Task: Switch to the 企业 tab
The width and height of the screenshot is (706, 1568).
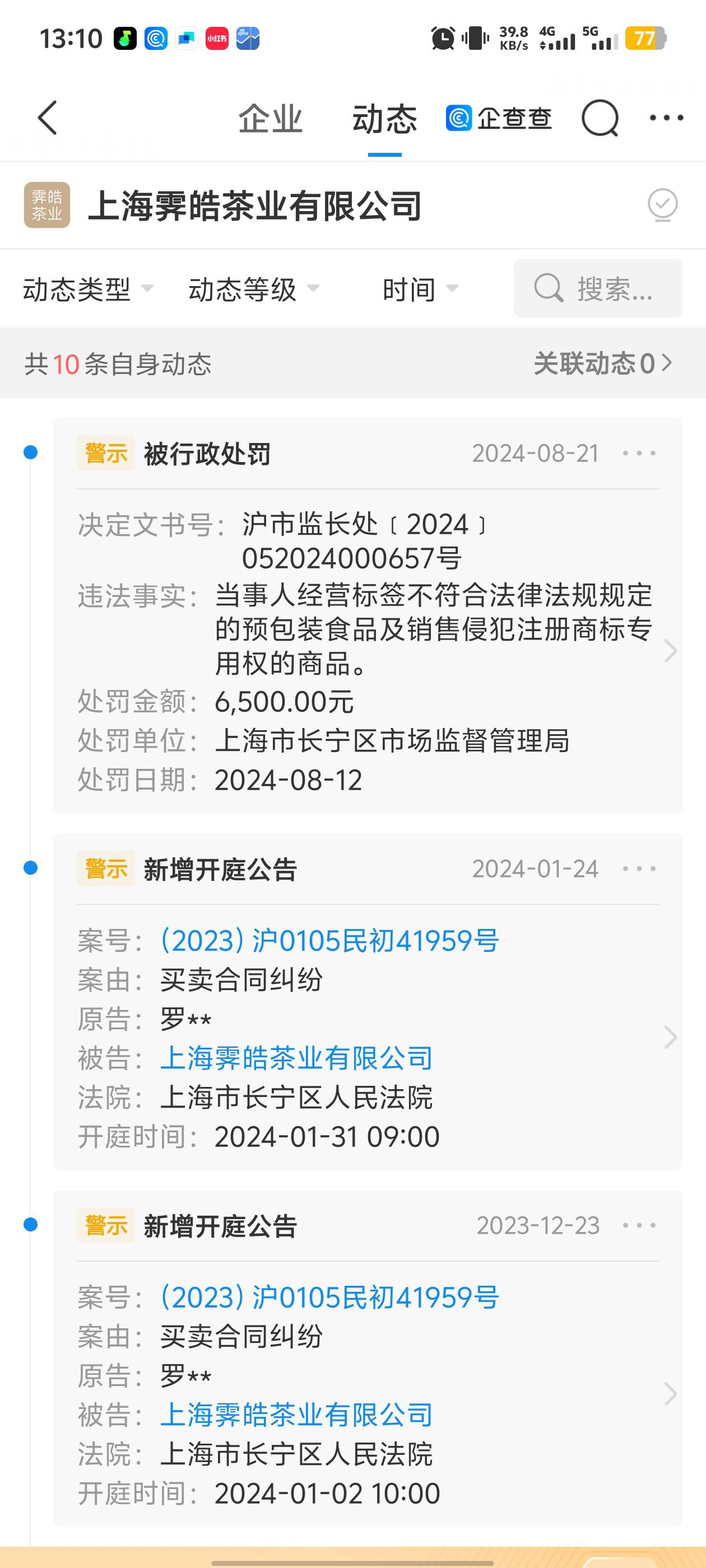Action: (270, 118)
